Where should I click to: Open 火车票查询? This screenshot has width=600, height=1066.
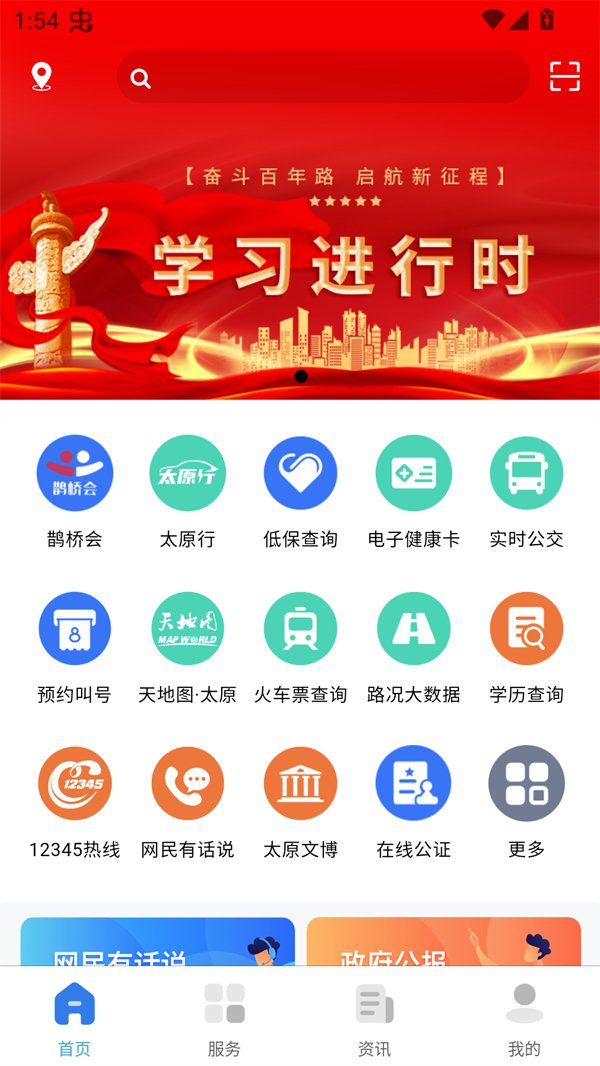[300, 629]
